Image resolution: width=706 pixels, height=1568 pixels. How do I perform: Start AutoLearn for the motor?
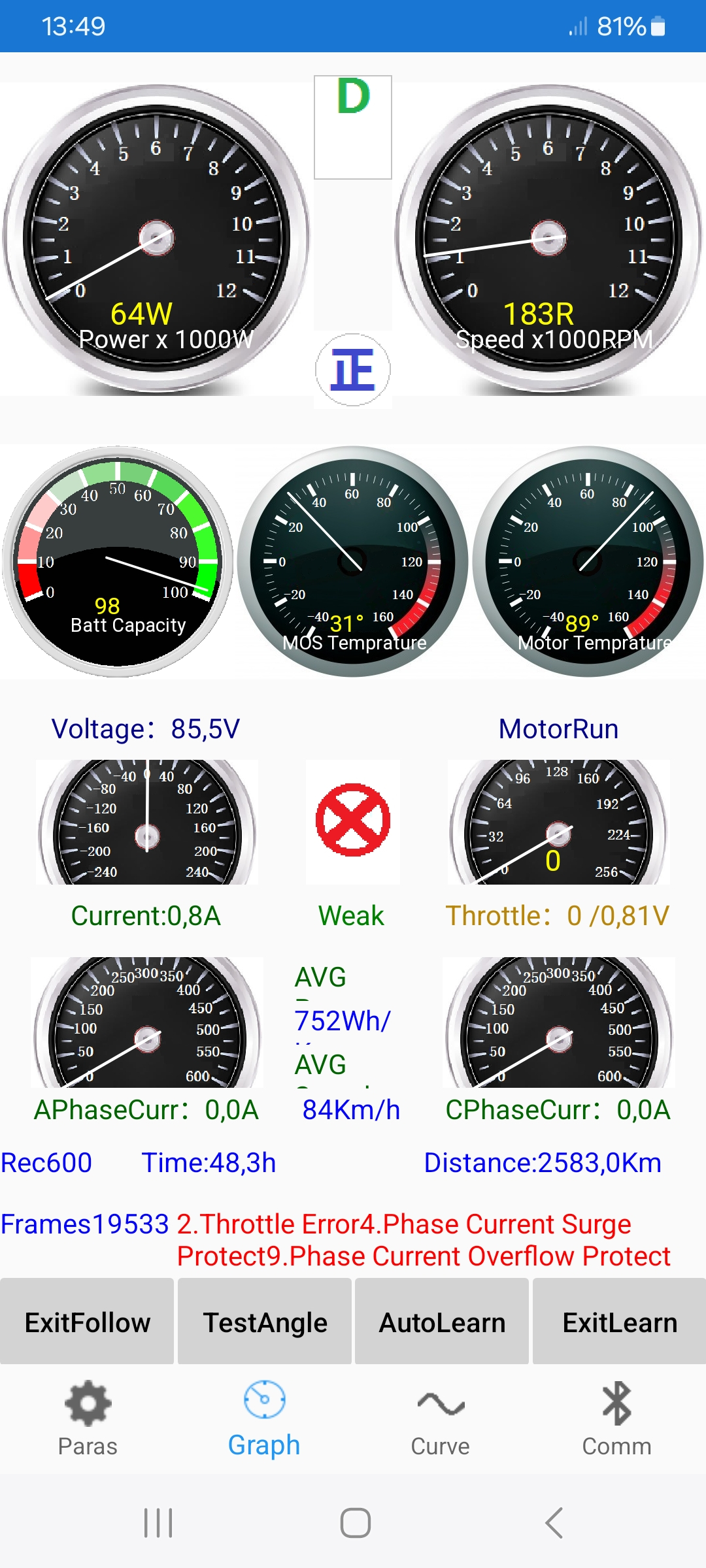(x=442, y=1322)
